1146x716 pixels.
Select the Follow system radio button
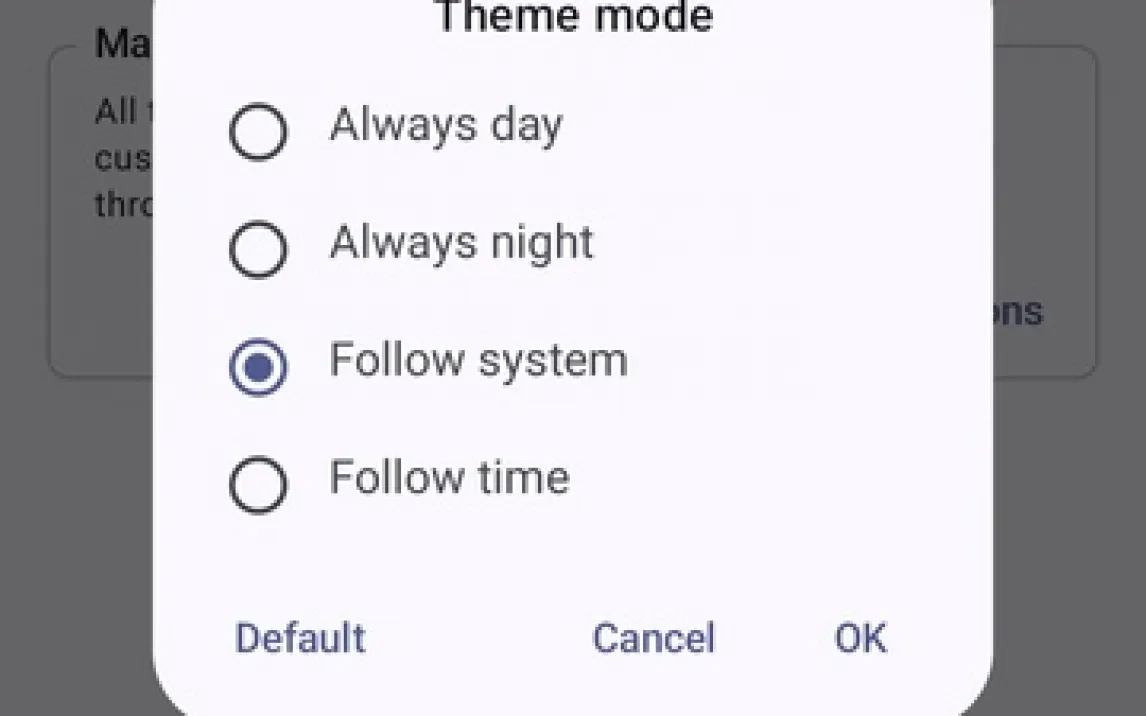click(x=257, y=367)
